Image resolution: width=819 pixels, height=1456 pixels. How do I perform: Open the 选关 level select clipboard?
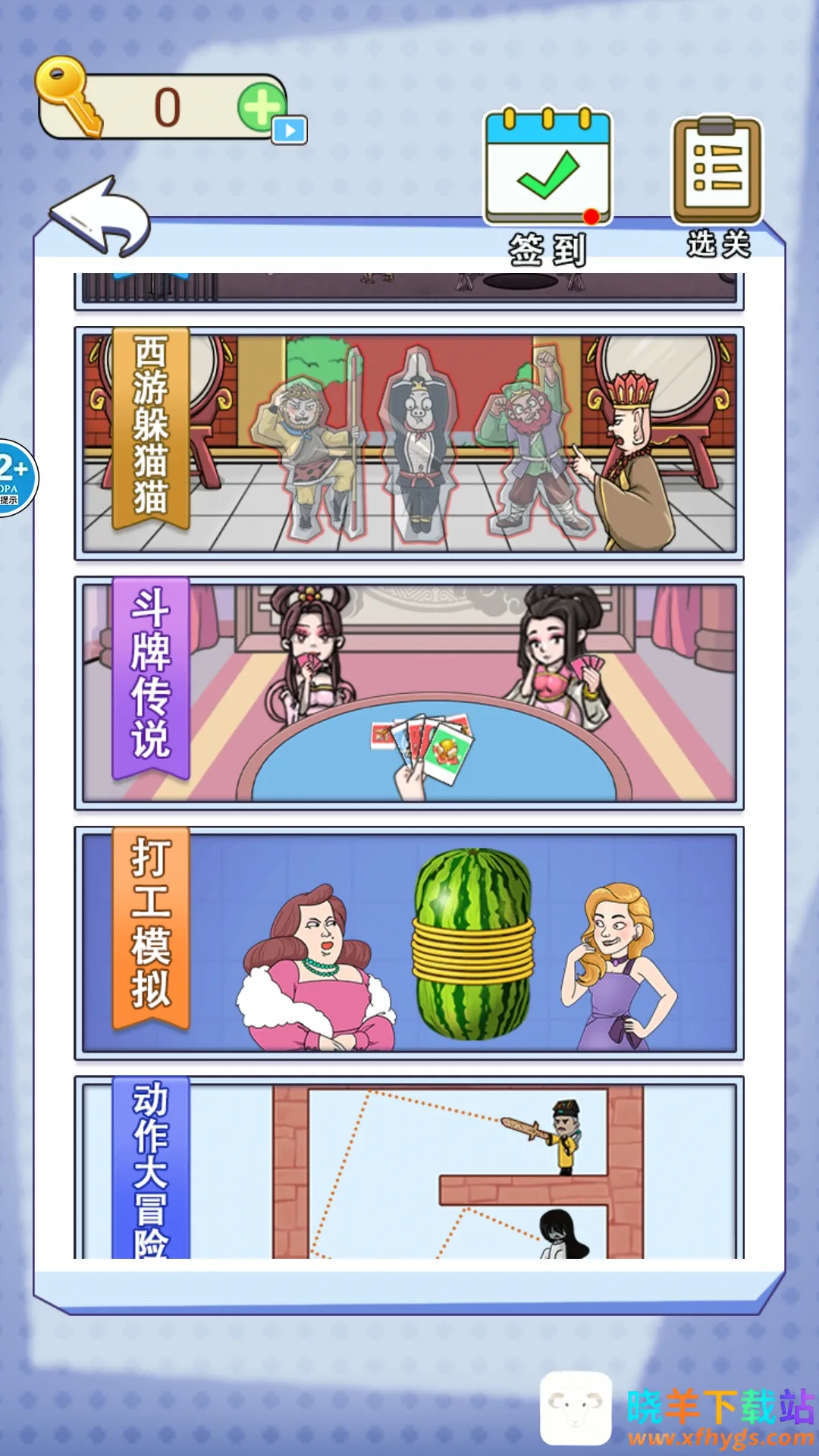[717, 167]
